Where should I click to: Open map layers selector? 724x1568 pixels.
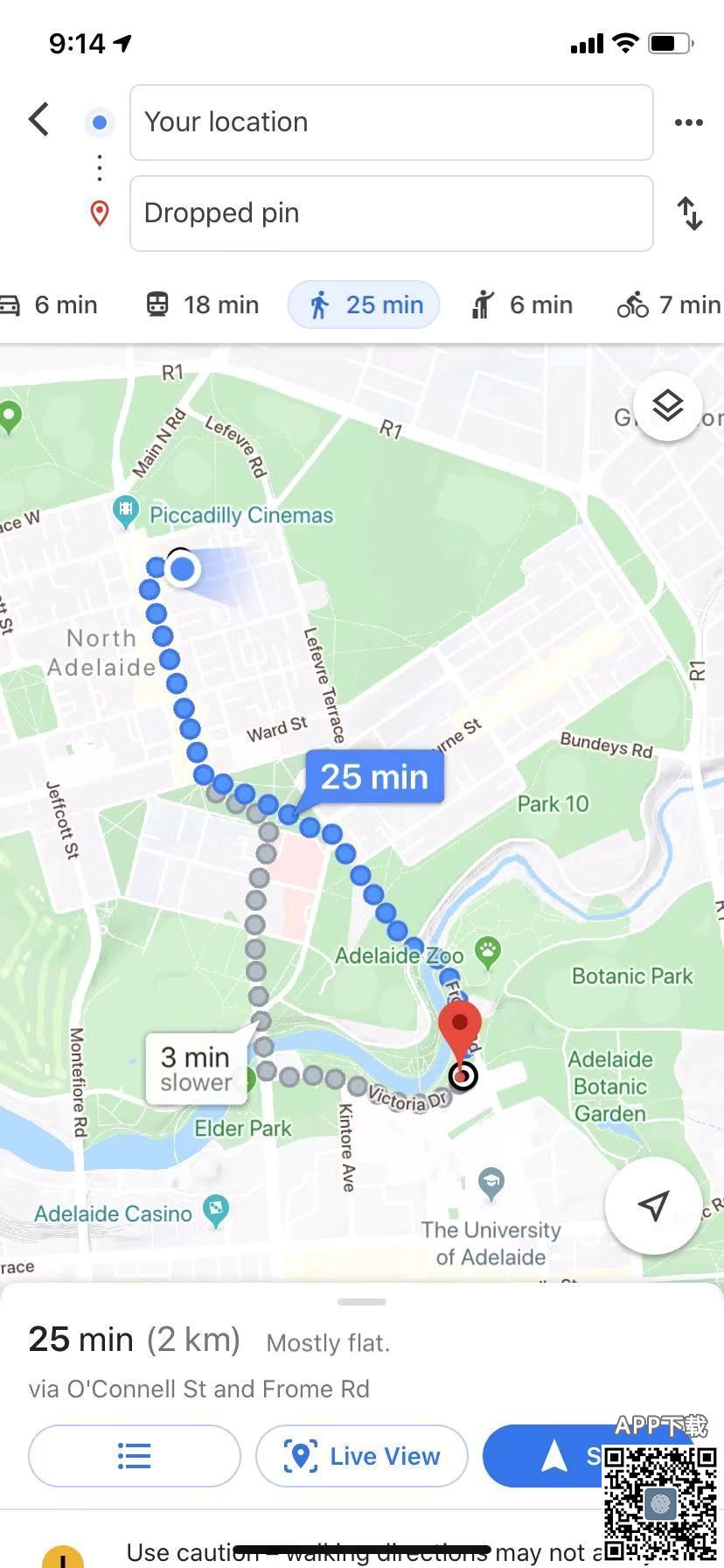[x=667, y=406]
